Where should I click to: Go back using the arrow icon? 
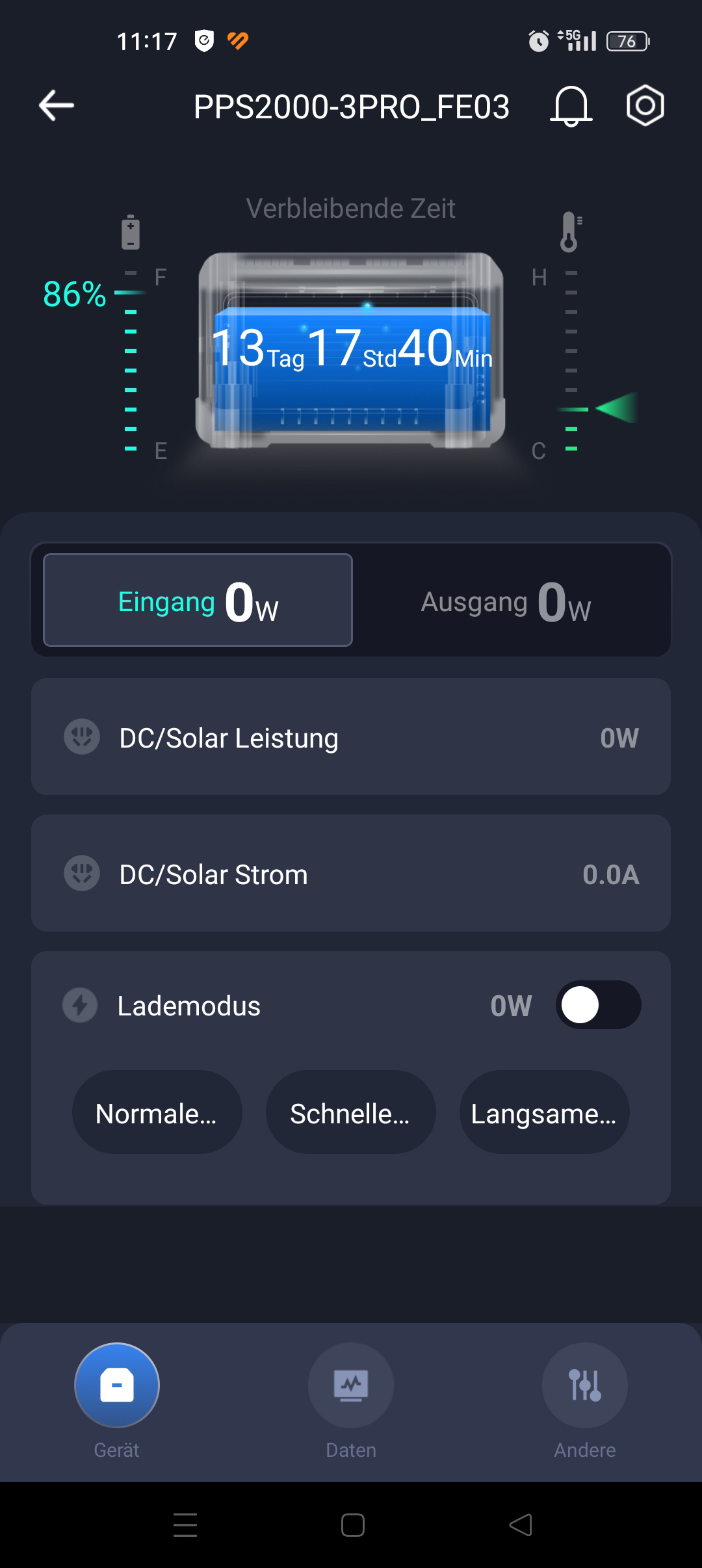pos(57,106)
